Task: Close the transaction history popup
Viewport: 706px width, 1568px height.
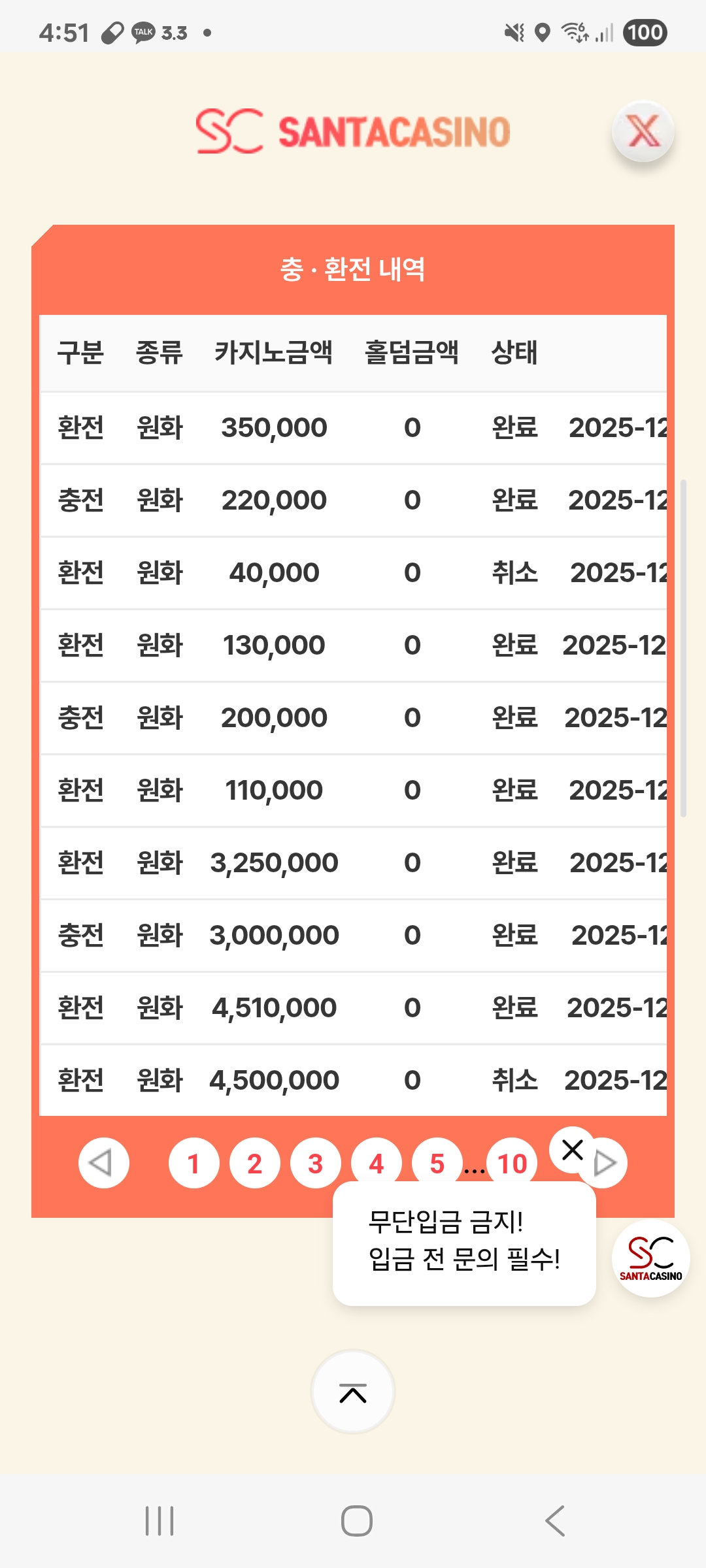Action: [643, 131]
